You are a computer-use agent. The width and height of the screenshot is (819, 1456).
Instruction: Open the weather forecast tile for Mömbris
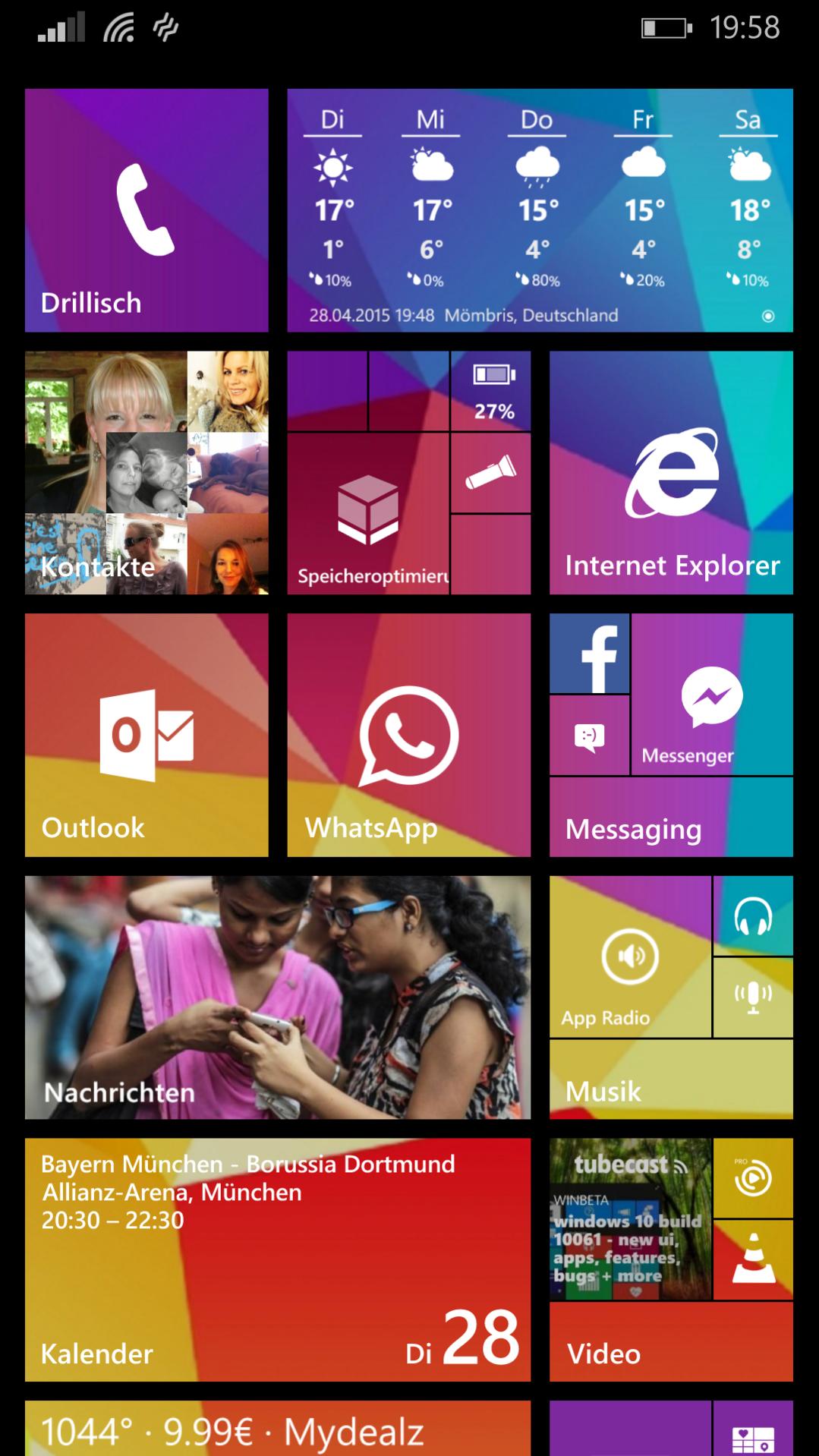click(x=540, y=210)
